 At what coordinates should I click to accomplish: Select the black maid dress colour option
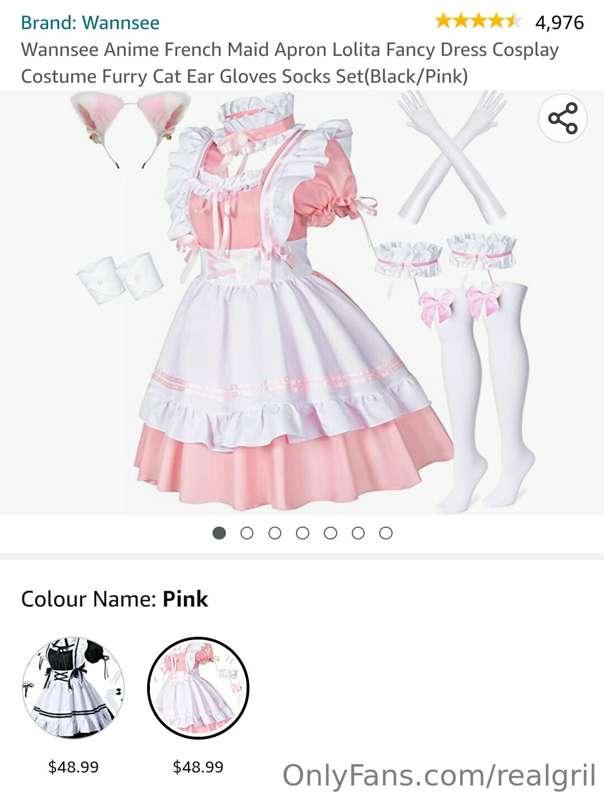[74, 688]
